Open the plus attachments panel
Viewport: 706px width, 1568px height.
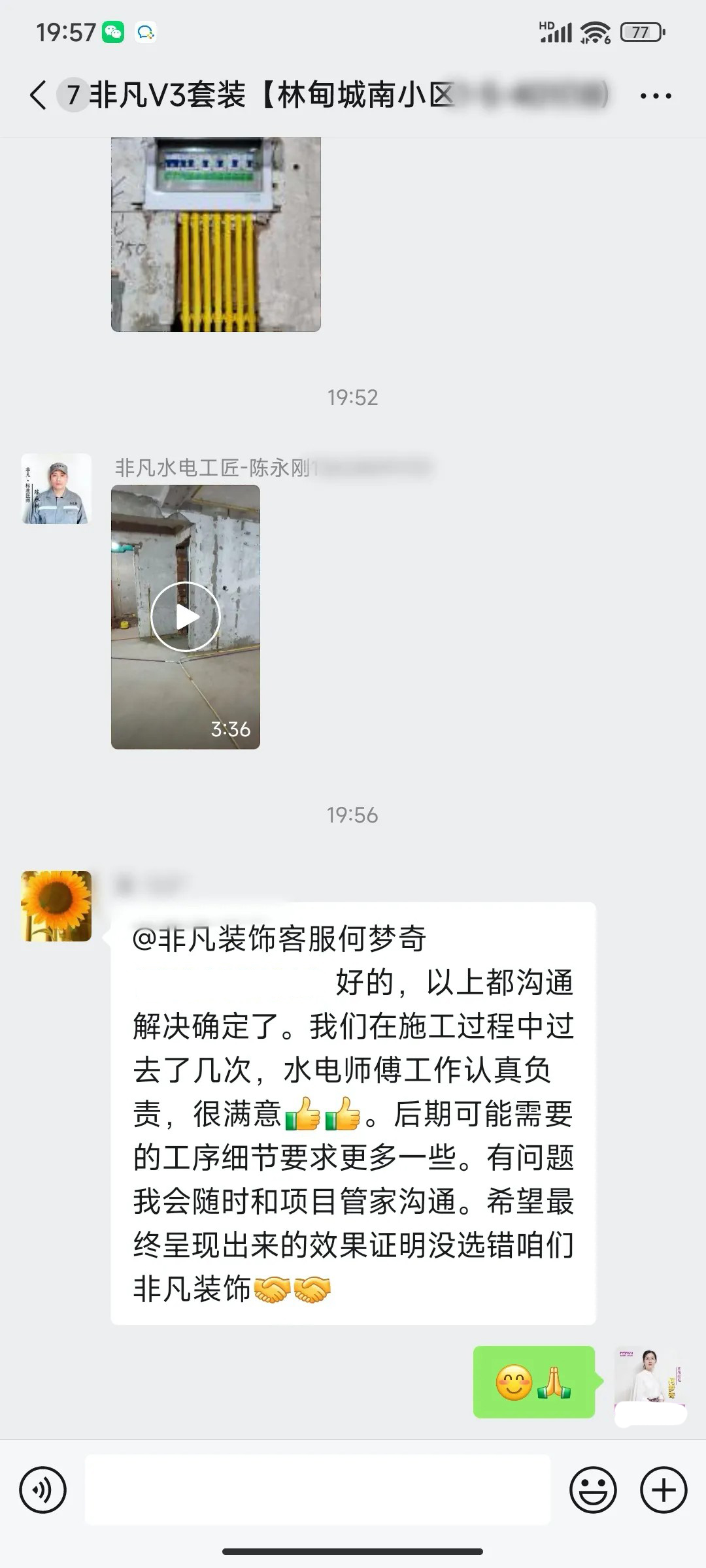pos(663,1490)
